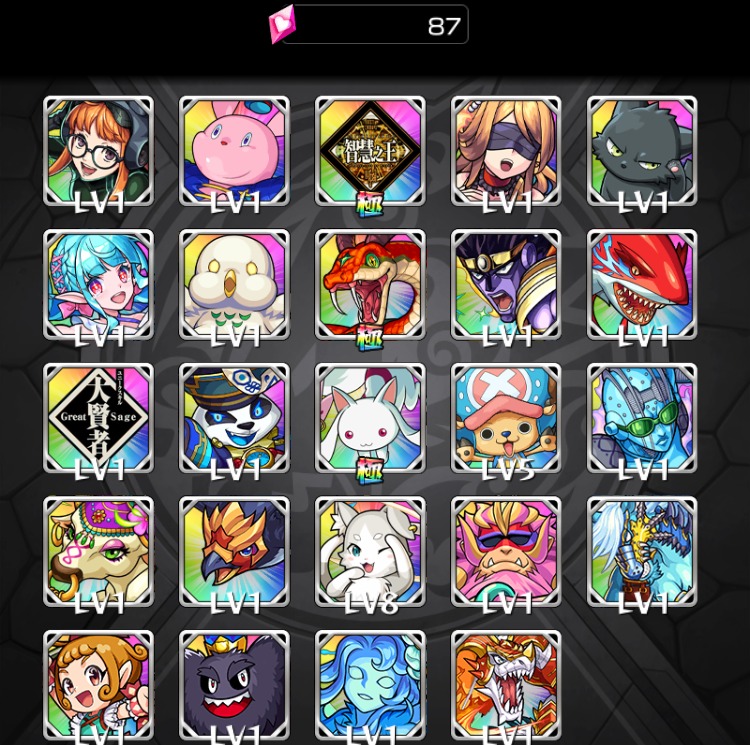
Task: Choose the white rabbit-like creature with red eyes
Action: 370,418
